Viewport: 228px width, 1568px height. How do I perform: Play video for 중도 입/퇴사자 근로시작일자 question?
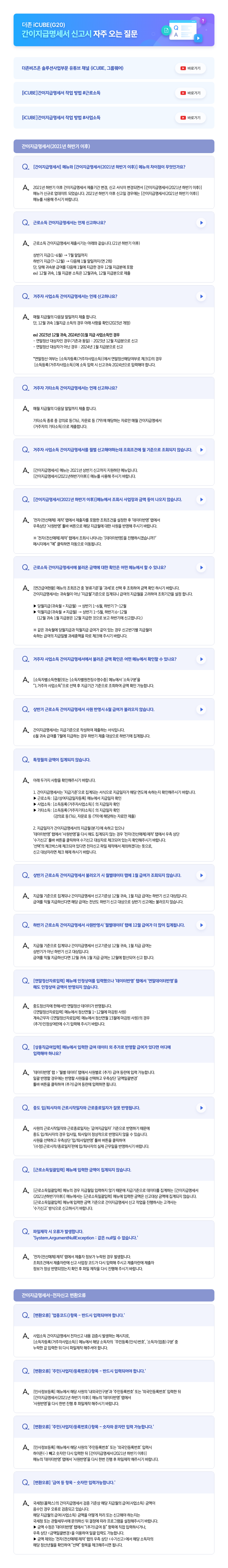(201, 1108)
